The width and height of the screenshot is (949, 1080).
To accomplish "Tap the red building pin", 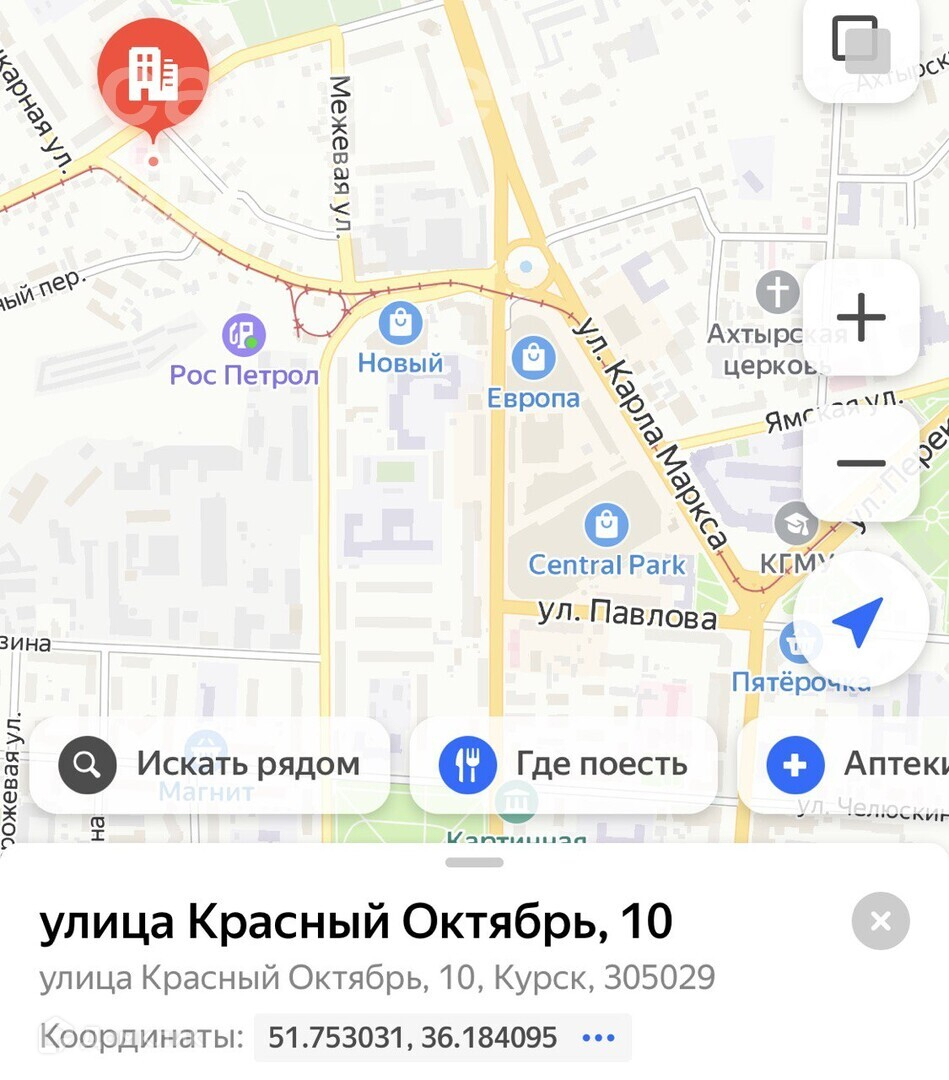I will (153, 76).
